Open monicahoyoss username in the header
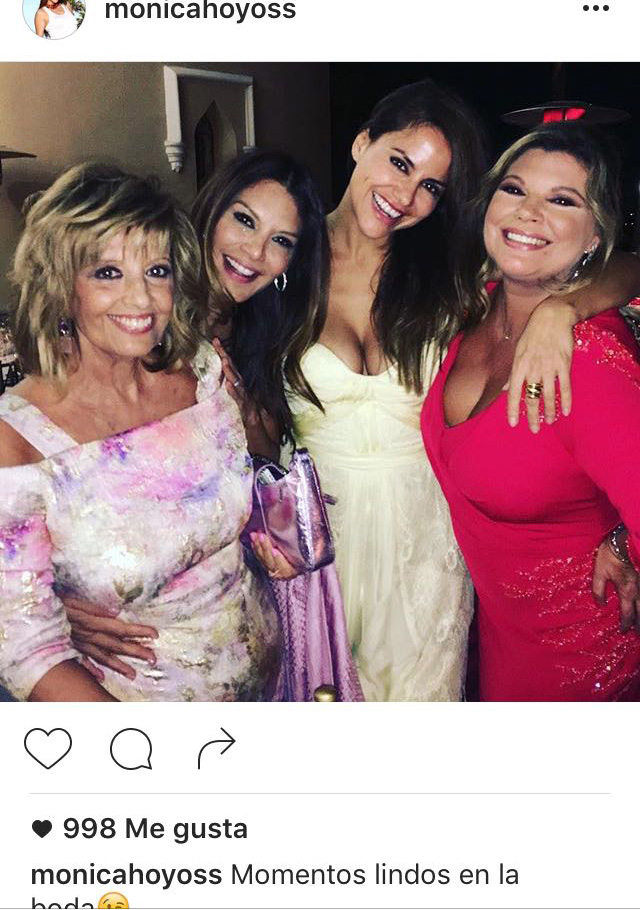This screenshot has height=910, width=640. pos(200,11)
